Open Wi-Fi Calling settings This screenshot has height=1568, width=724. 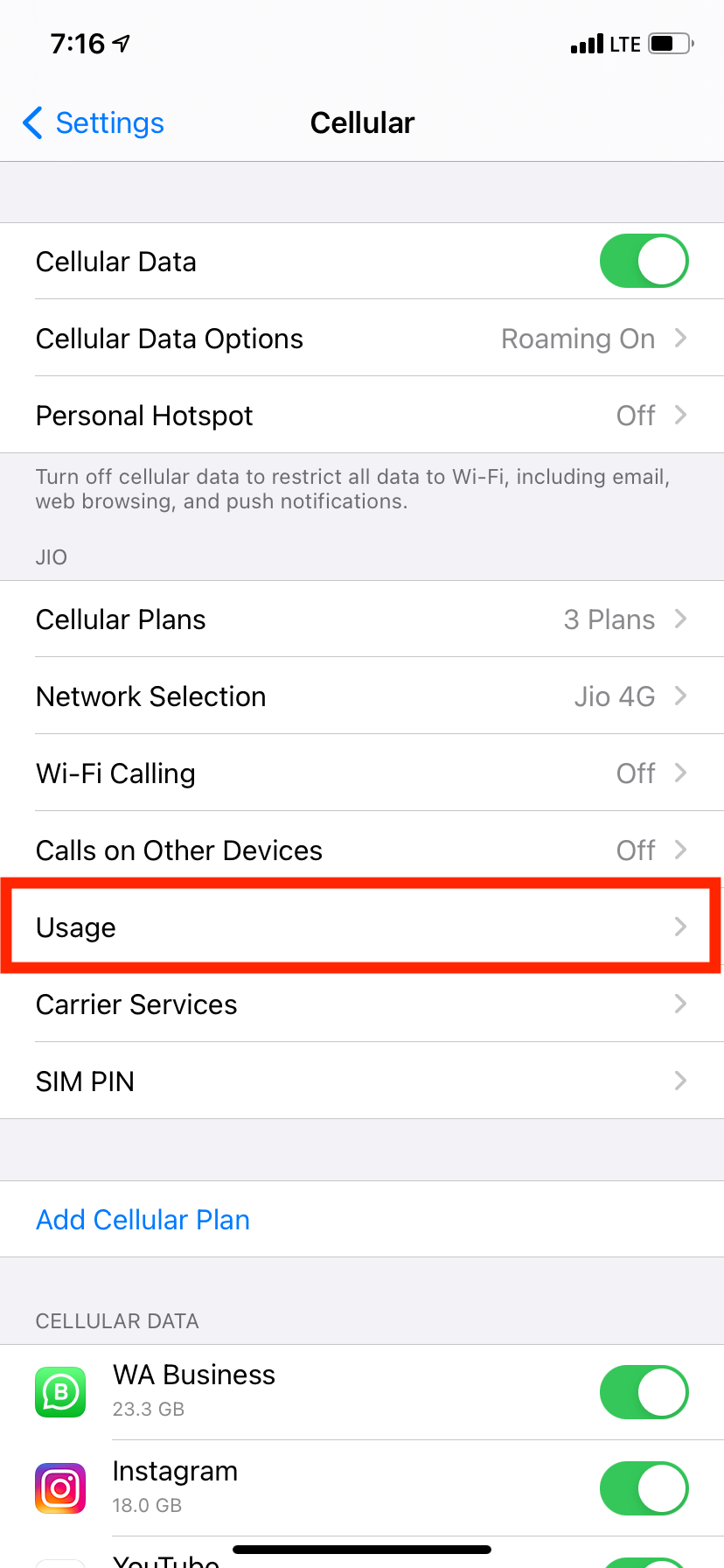click(x=362, y=773)
